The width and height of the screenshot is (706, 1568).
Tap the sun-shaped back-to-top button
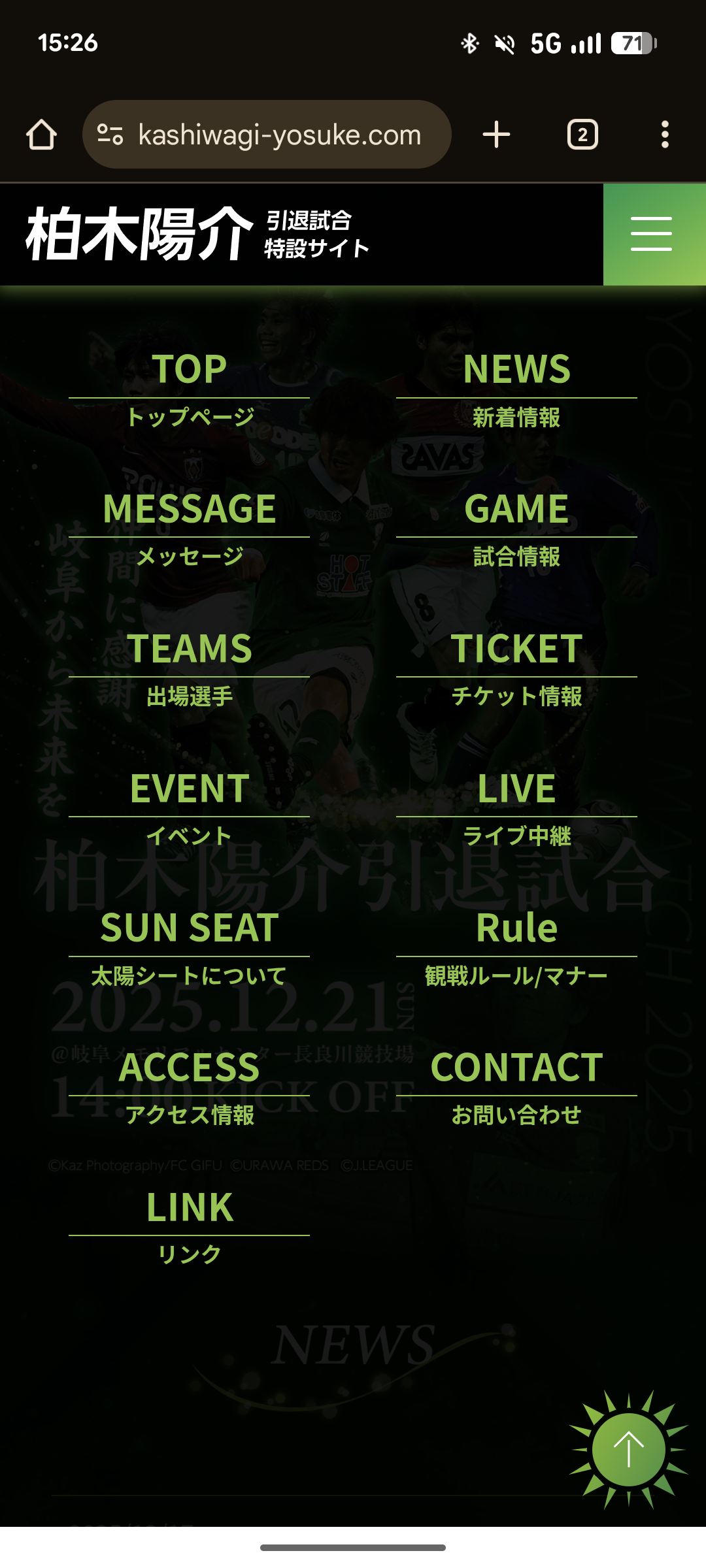pos(628,1449)
